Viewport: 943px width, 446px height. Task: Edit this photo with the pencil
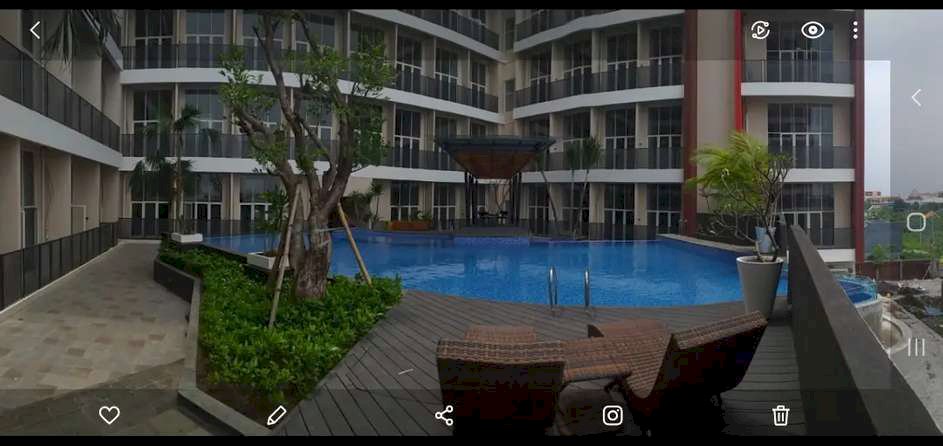tap(277, 415)
